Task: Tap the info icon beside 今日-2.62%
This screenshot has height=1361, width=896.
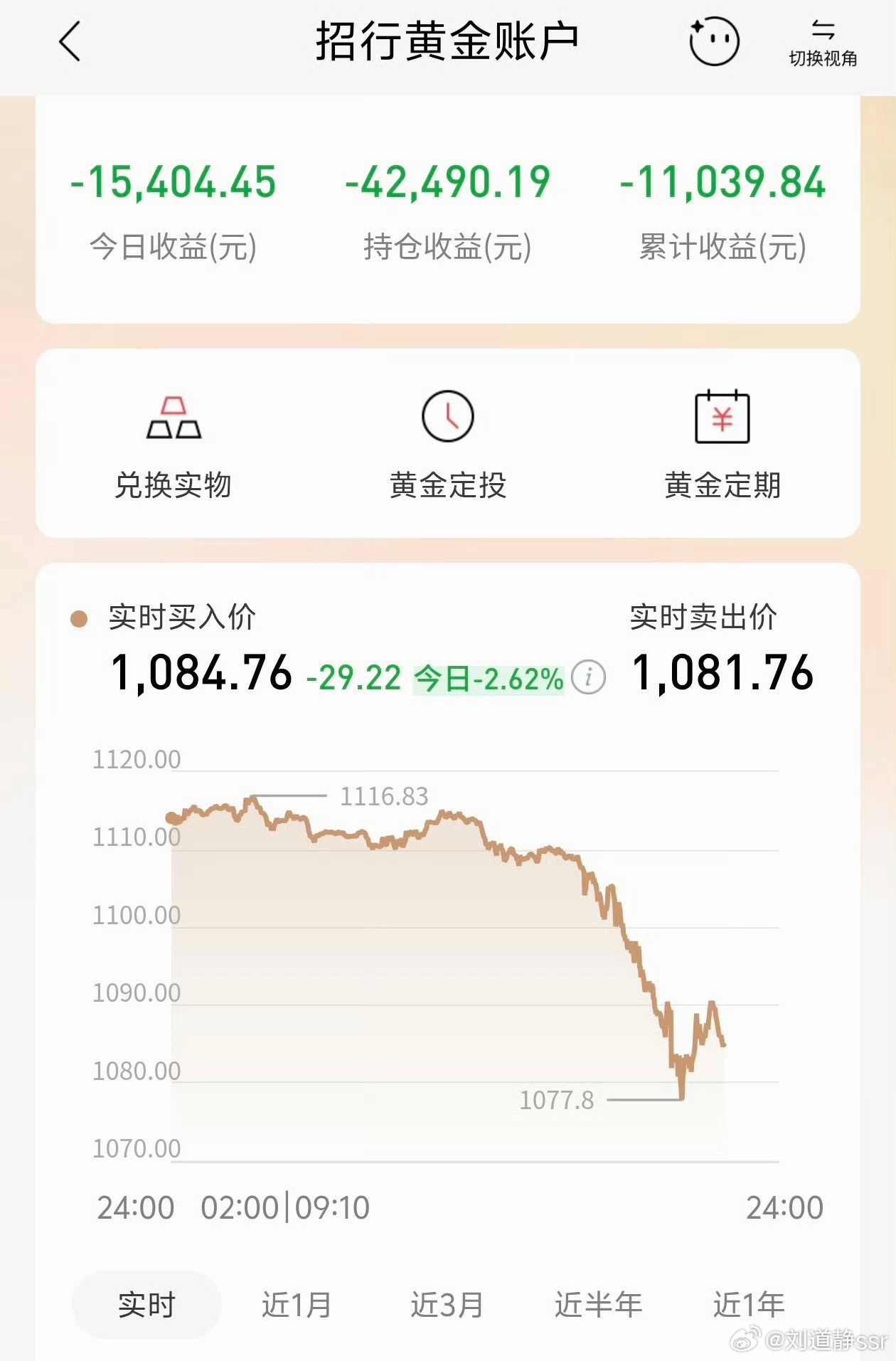Action: (x=587, y=678)
